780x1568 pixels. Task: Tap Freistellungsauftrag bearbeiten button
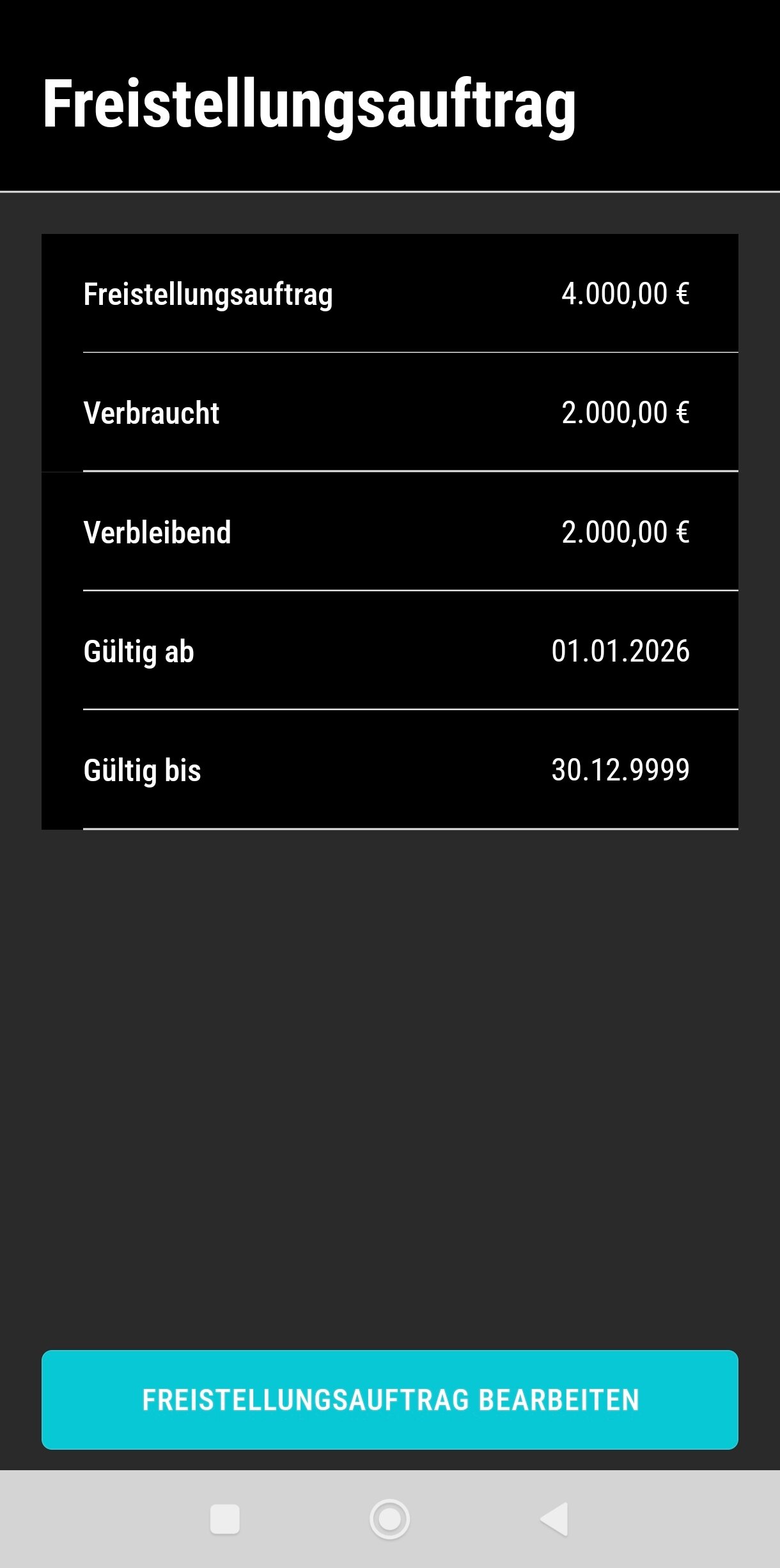[390, 1399]
